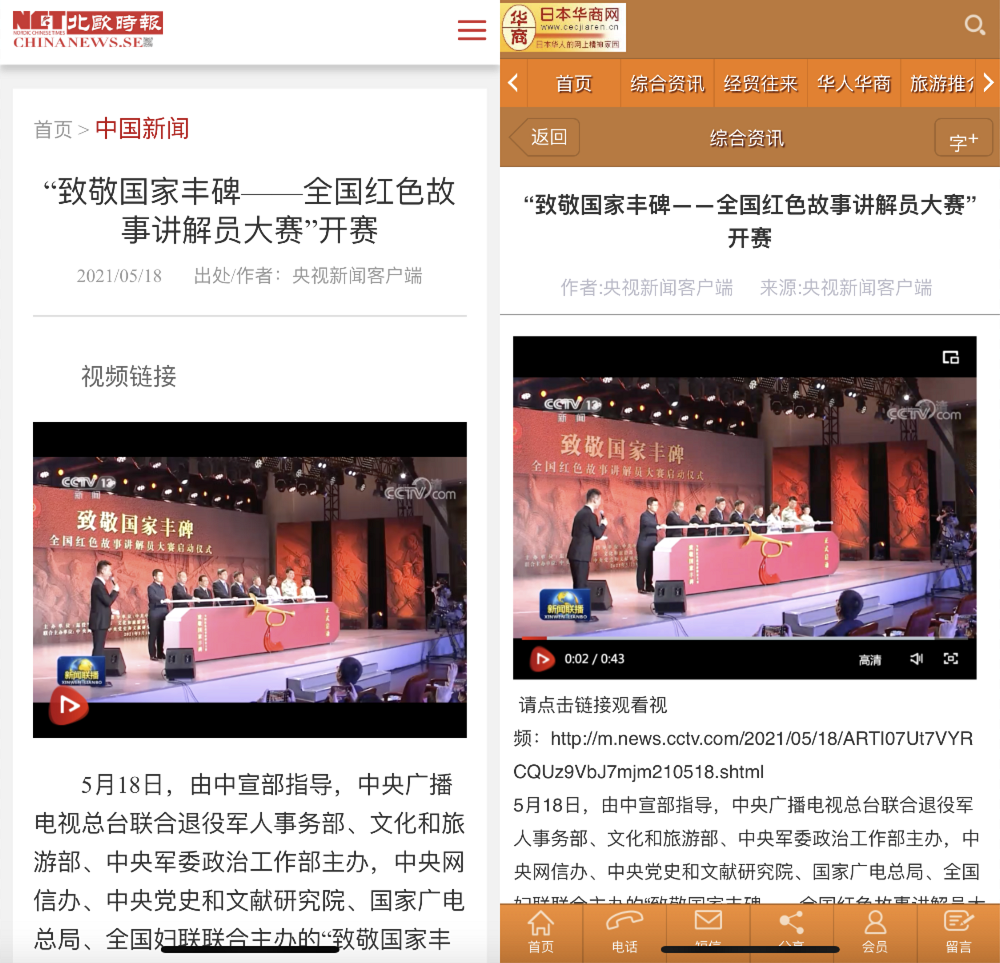The width and height of the screenshot is (1000, 963).
Task: Select the 综合资讯 category tab
Action: (667, 84)
